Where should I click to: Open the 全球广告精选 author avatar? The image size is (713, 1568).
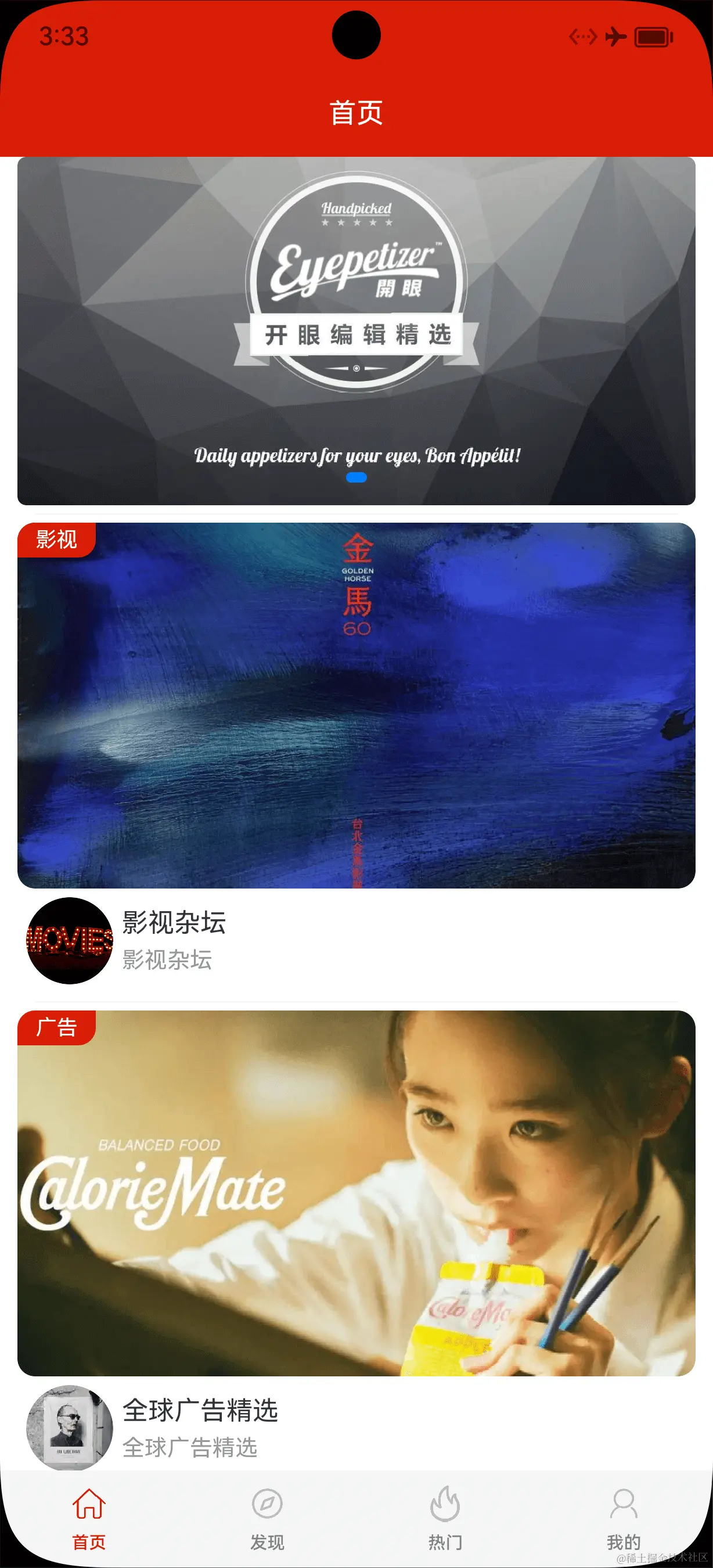(x=69, y=1428)
